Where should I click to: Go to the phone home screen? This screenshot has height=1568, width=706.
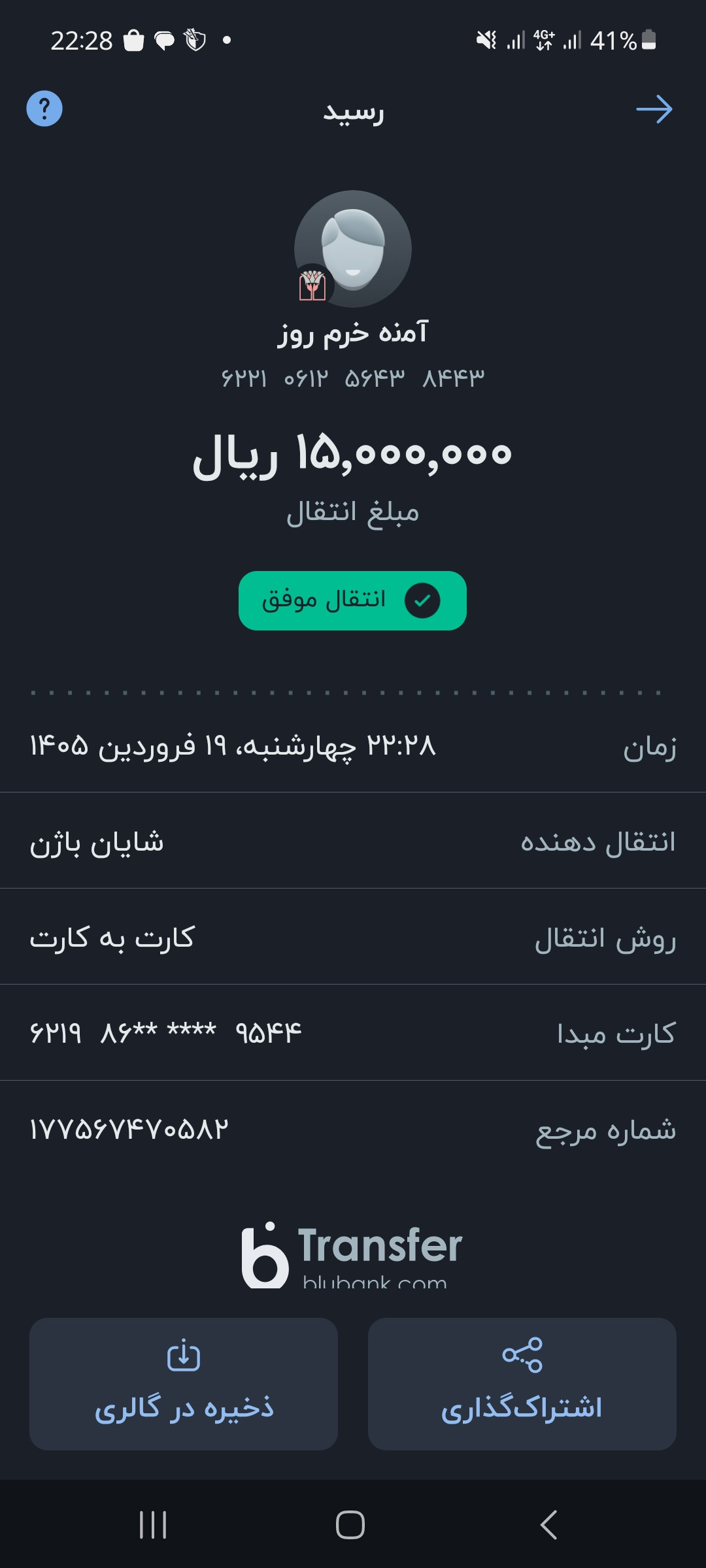[350, 1525]
